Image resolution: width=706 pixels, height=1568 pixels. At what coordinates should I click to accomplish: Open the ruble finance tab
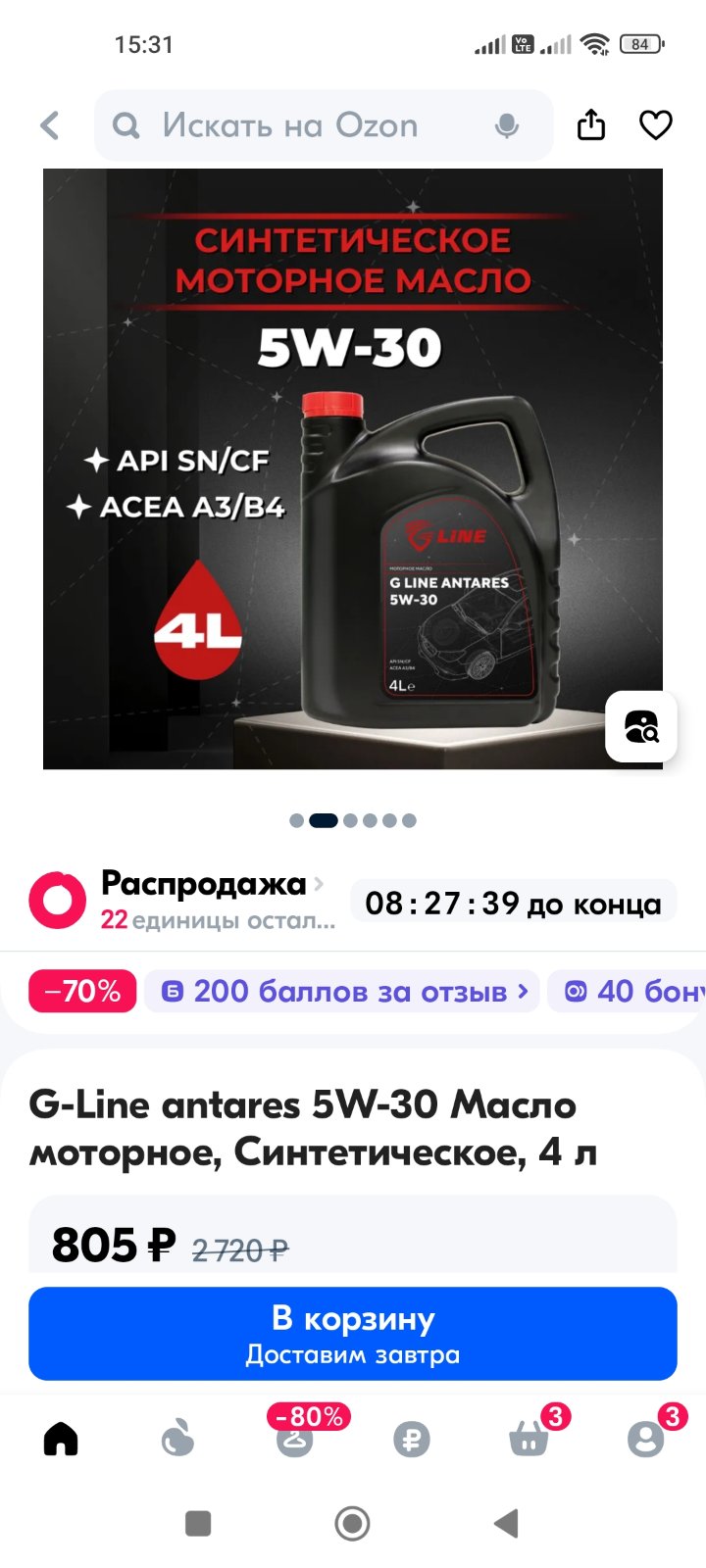411,1440
